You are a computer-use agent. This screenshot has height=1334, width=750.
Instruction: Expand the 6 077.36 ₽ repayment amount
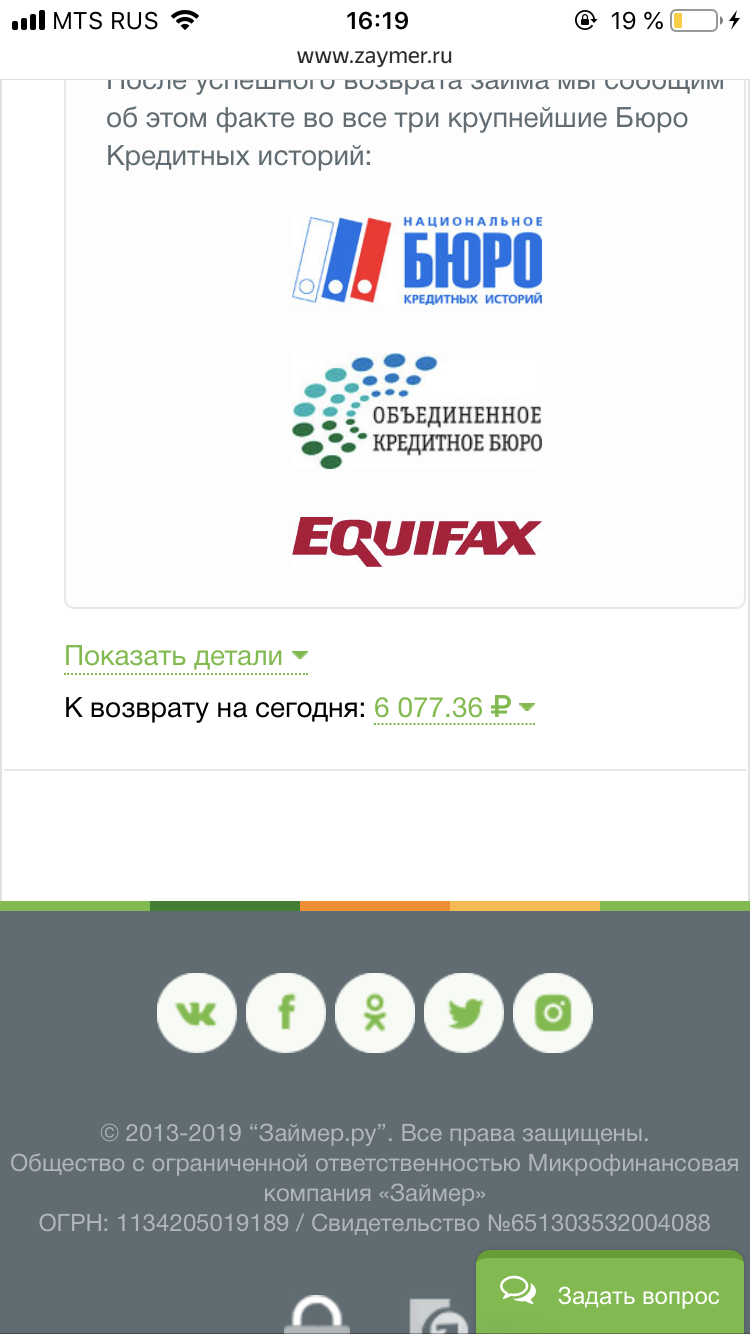454,708
